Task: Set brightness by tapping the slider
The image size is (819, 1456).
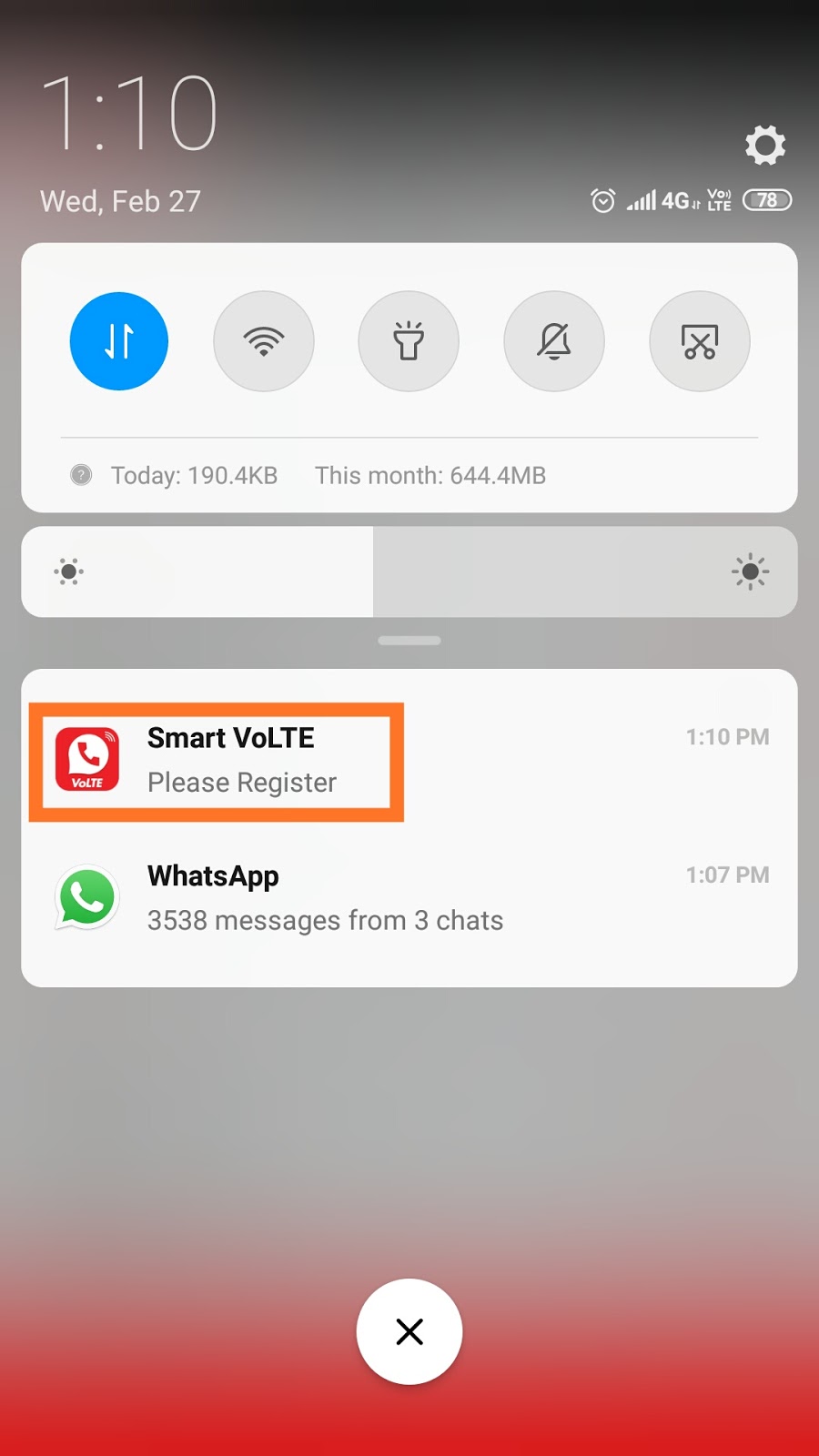Action: click(x=409, y=571)
